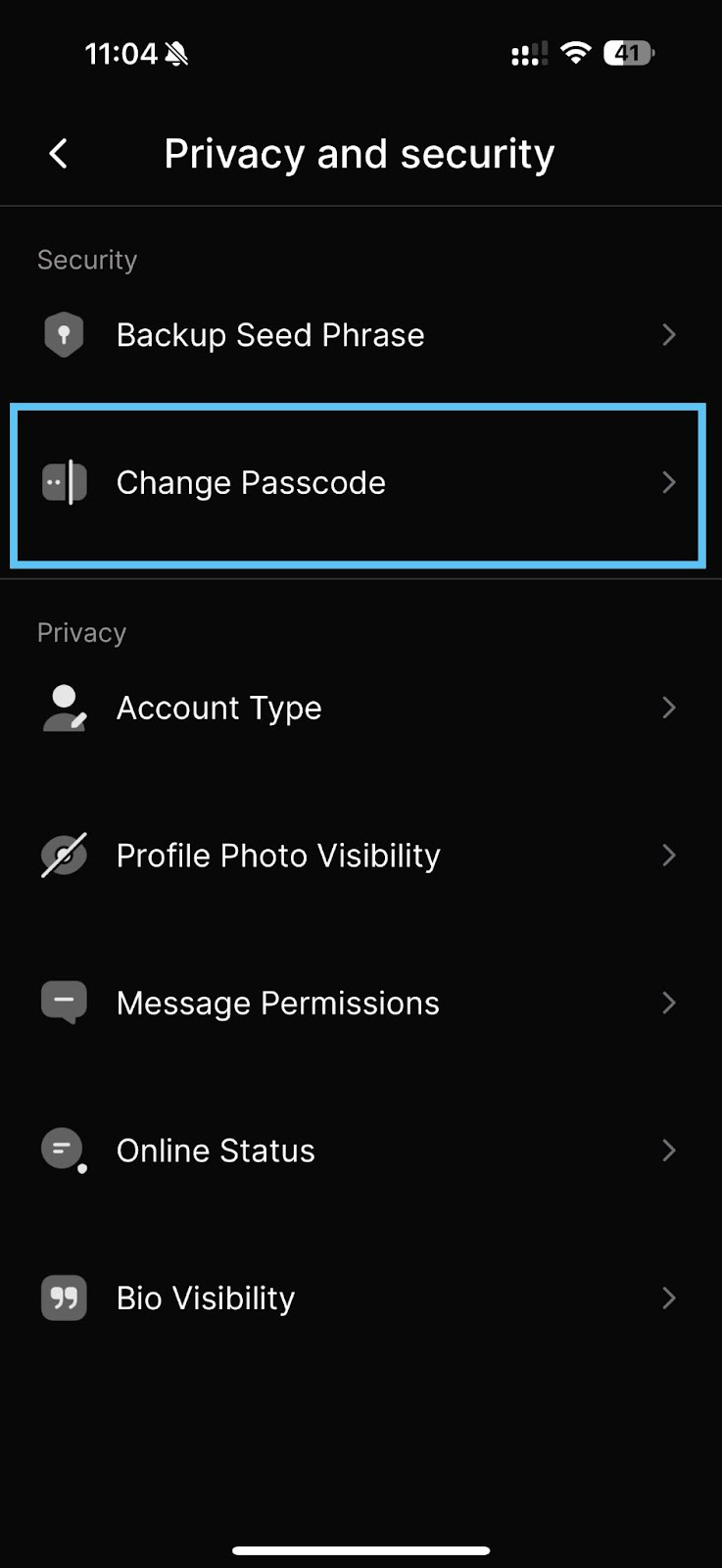Open Bio Visibility settings
The image size is (722, 1568).
click(x=359, y=1298)
